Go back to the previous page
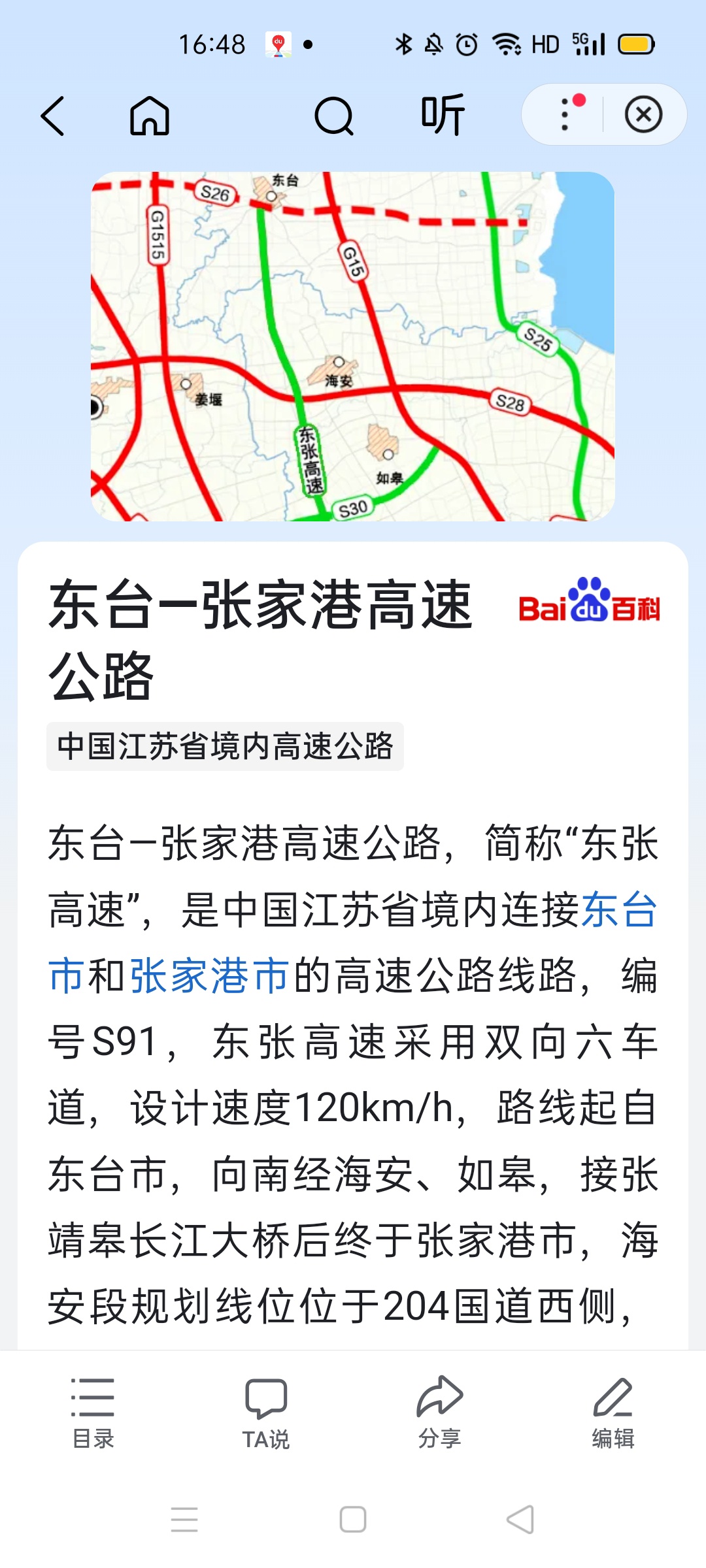 [x=53, y=116]
